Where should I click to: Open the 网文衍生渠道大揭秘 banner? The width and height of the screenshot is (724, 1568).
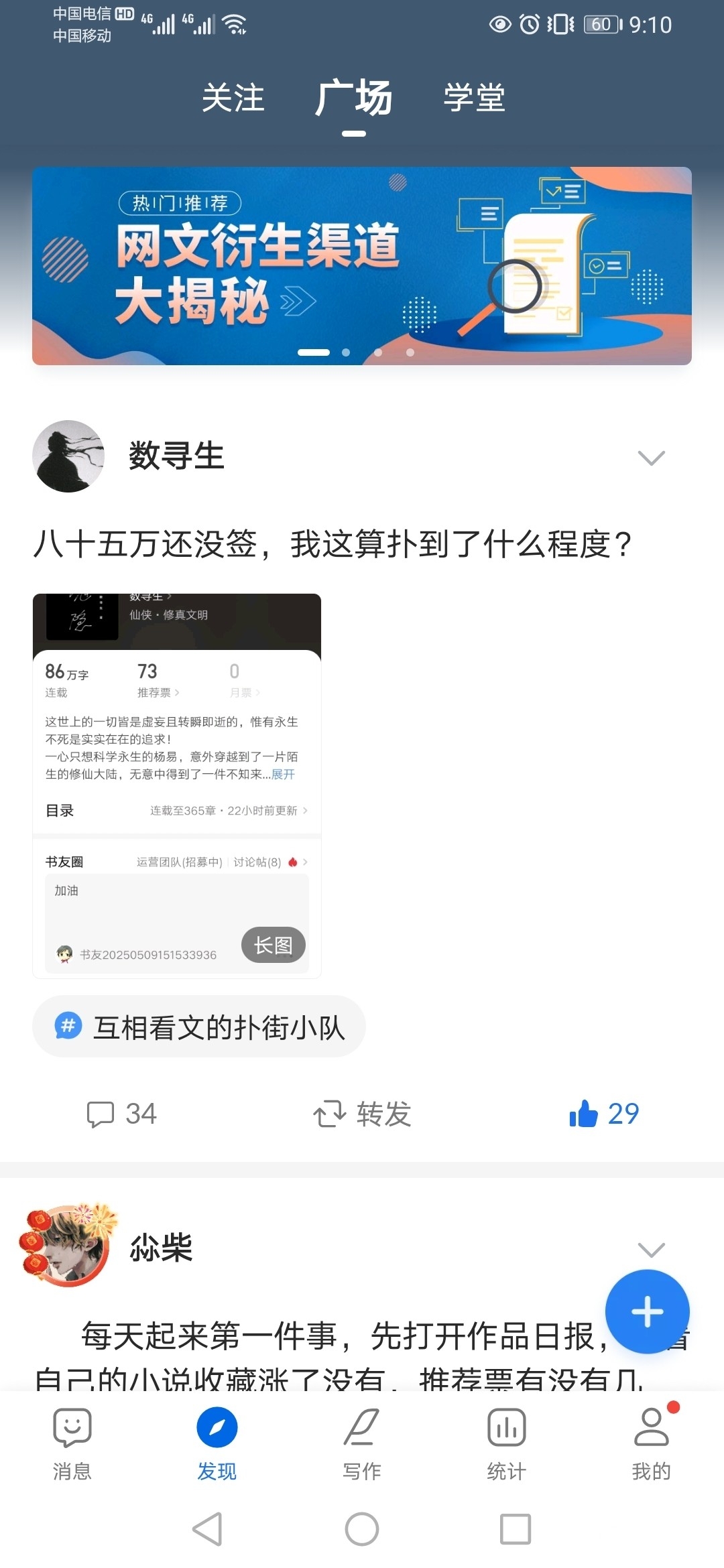tap(362, 265)
